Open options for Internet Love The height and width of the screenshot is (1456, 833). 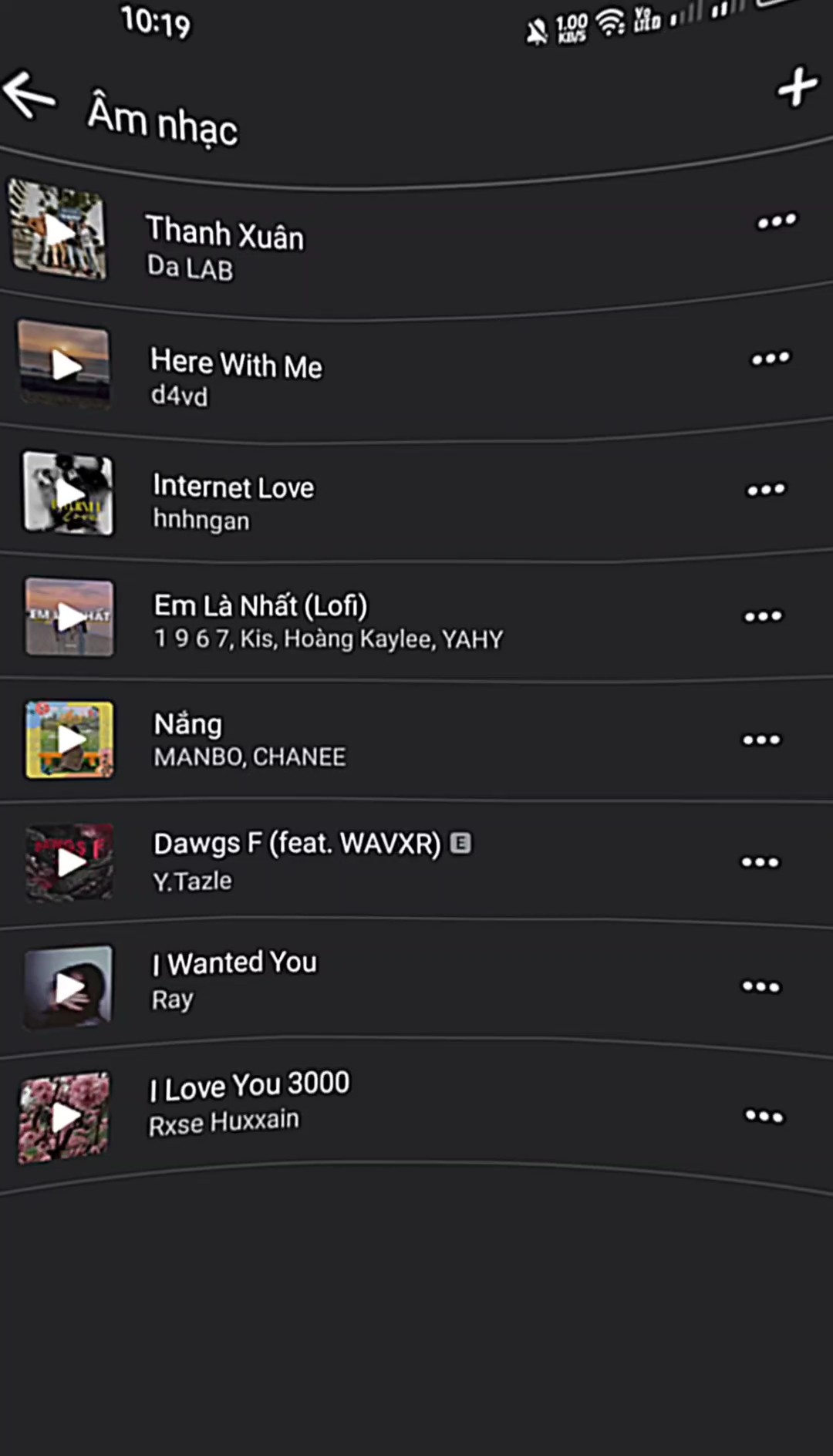coord(766,490)
